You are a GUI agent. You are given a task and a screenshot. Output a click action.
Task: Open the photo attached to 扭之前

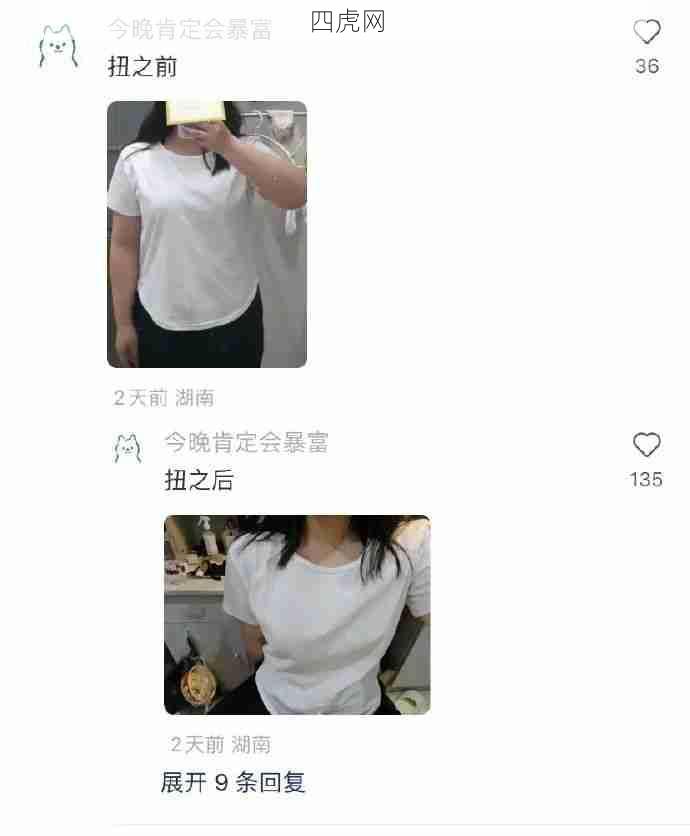[207, 235]
